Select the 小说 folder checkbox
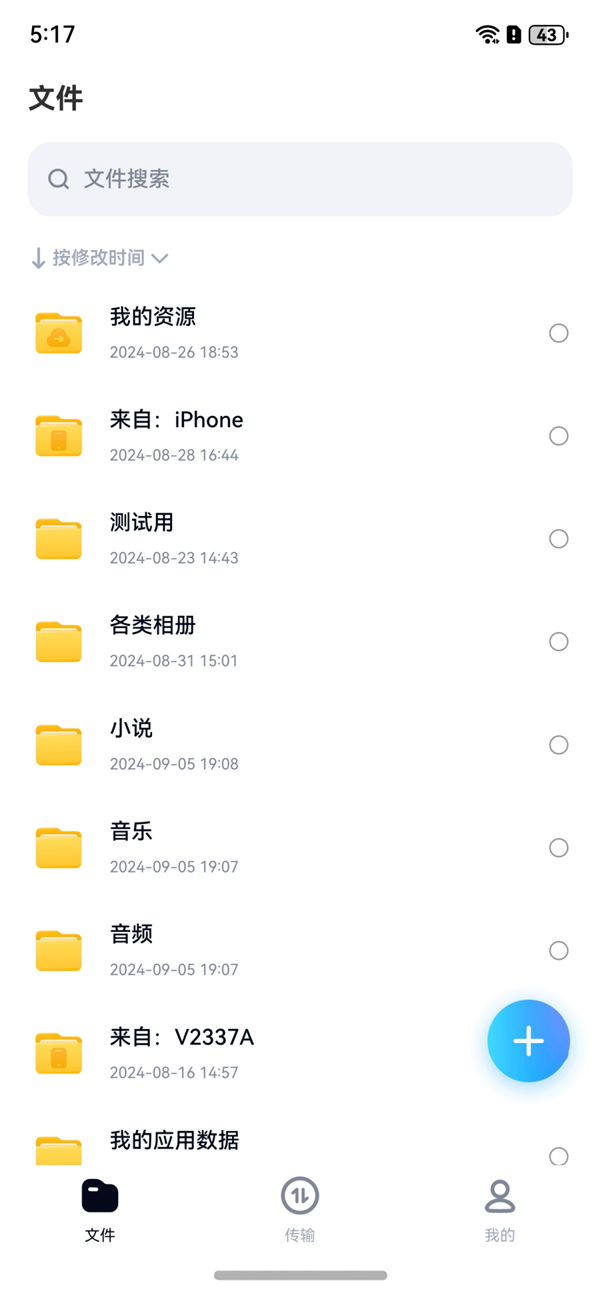Screen dimensions: 600x1295 coord(559,745)
